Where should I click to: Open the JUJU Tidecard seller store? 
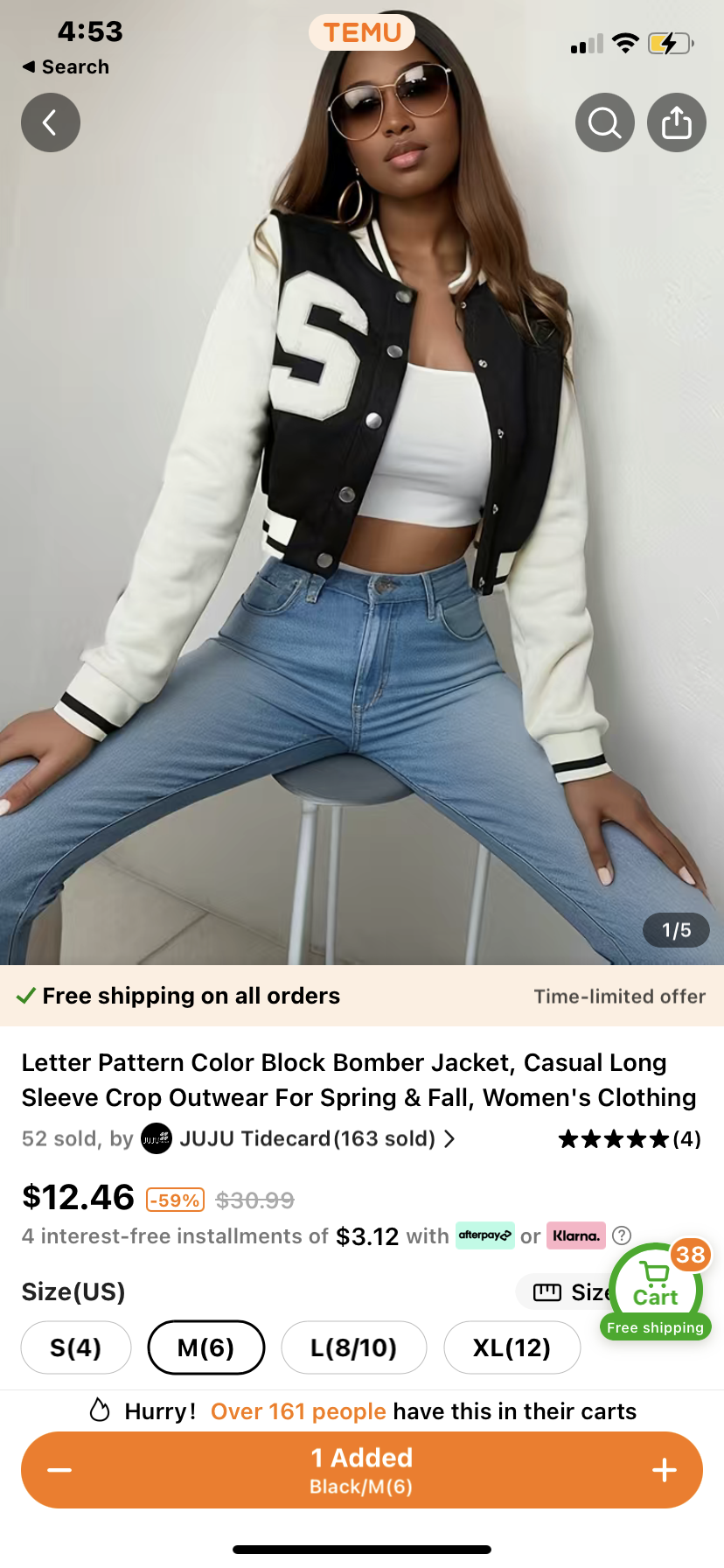pyautogui.click(x=297, y=1138)
